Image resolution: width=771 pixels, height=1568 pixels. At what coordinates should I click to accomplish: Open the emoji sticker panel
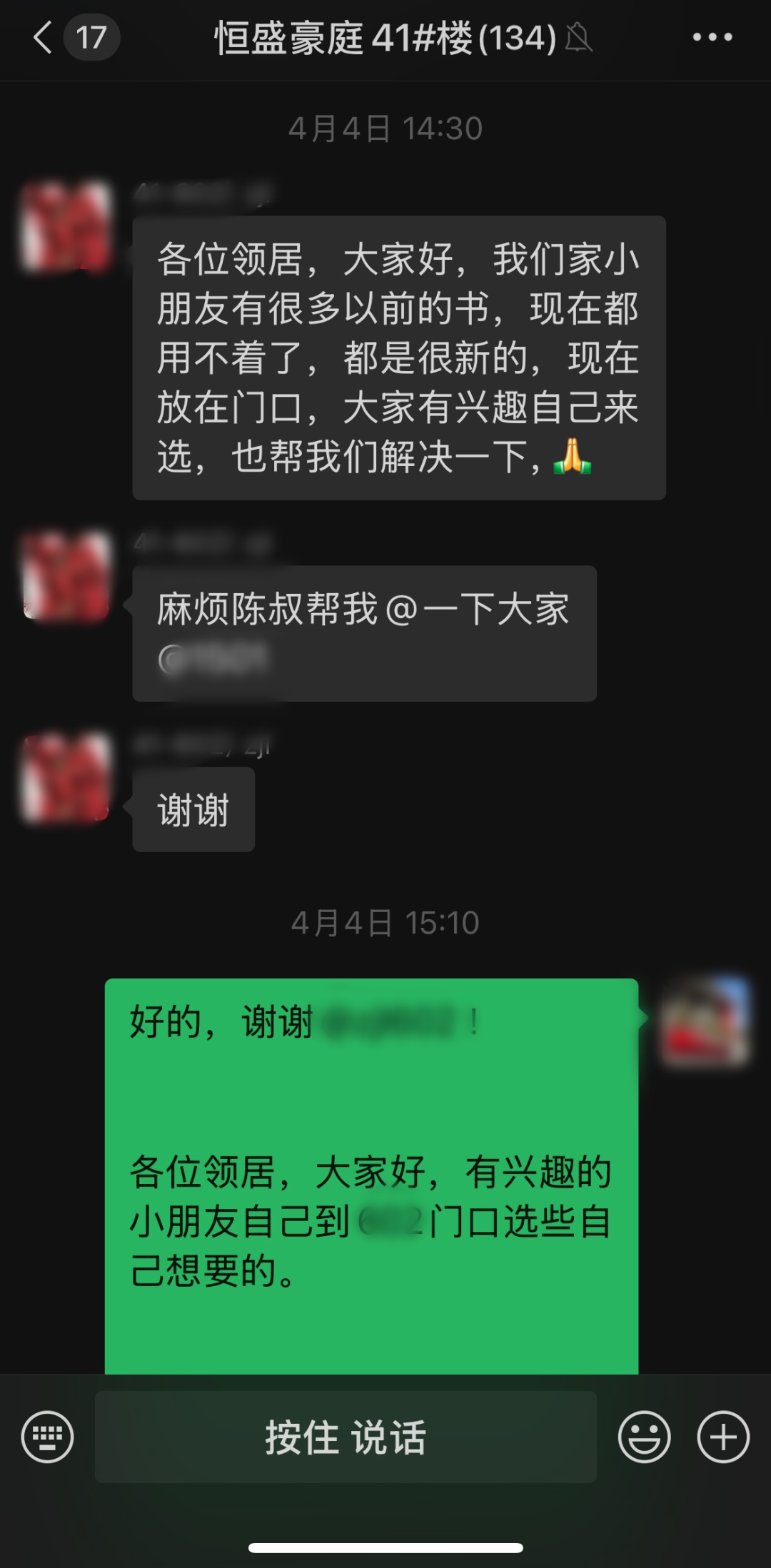click(x=644, y=1437)
